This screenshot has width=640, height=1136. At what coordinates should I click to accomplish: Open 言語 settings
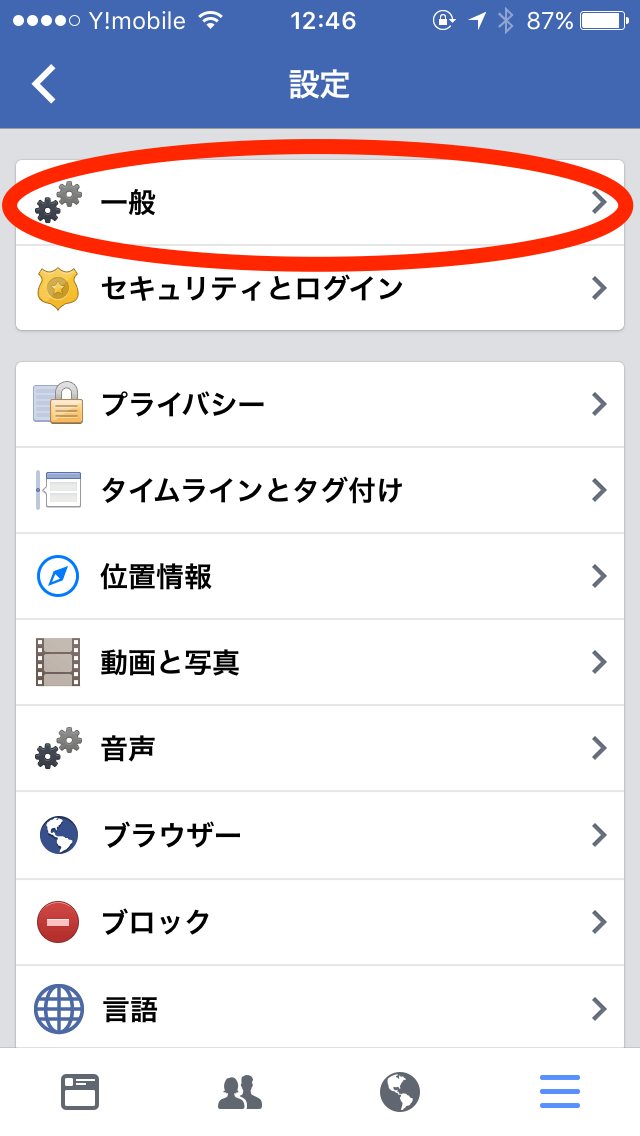point(320,1007)
